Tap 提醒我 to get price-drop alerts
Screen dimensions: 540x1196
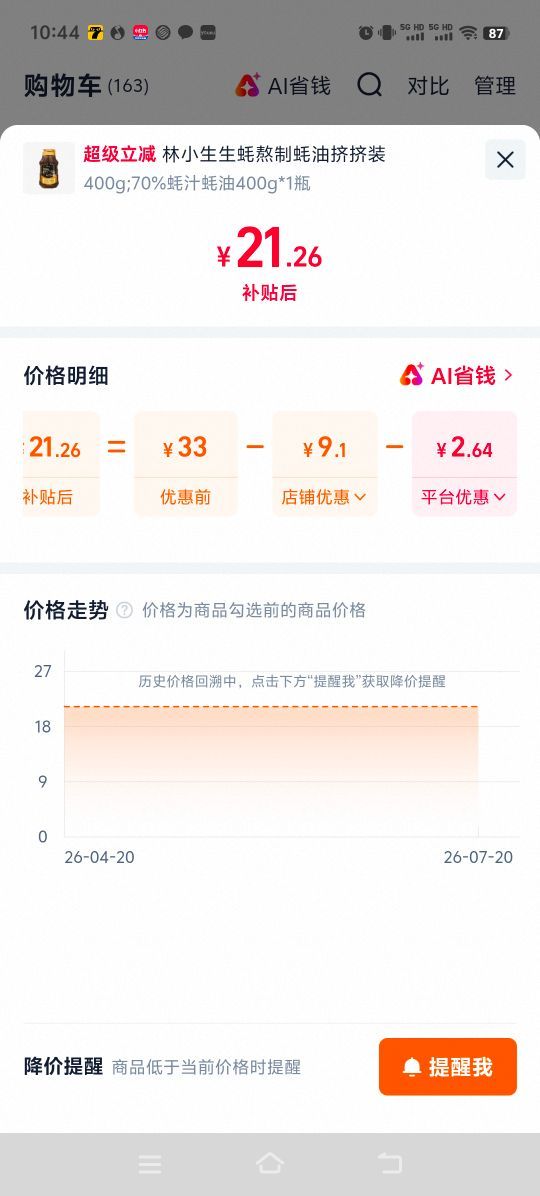pos(448,1066)
